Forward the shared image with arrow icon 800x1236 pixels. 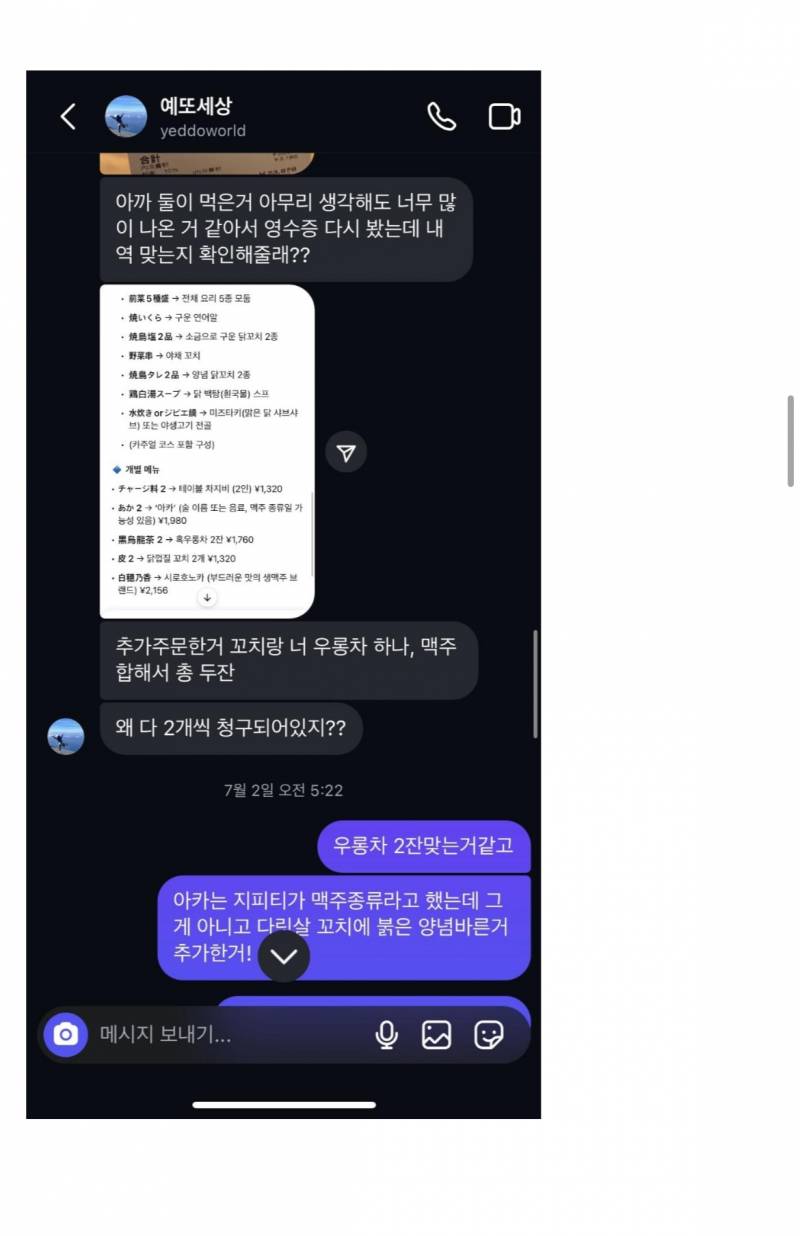(346, 453)
